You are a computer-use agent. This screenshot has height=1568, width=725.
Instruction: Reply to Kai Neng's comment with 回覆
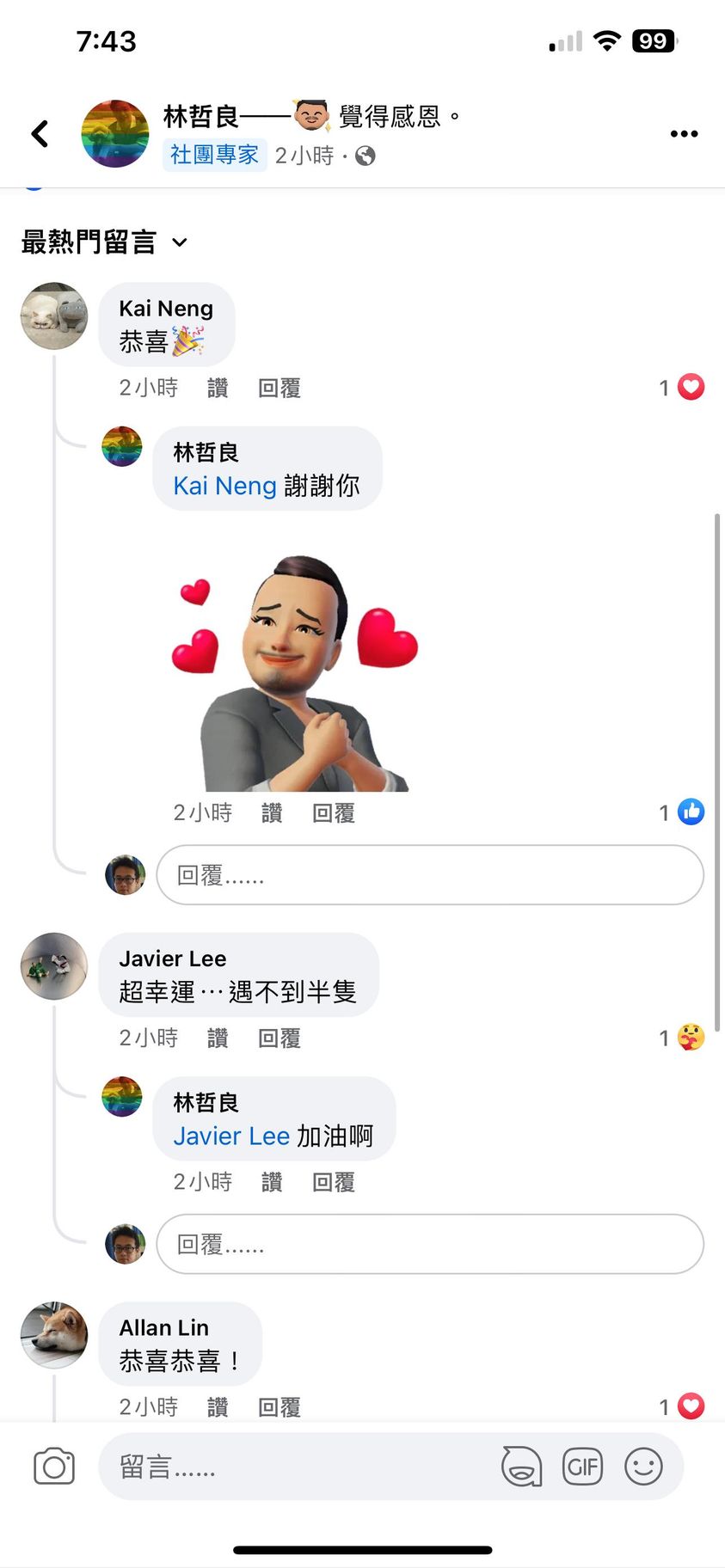pyautogui.click(x=280, y=389)
